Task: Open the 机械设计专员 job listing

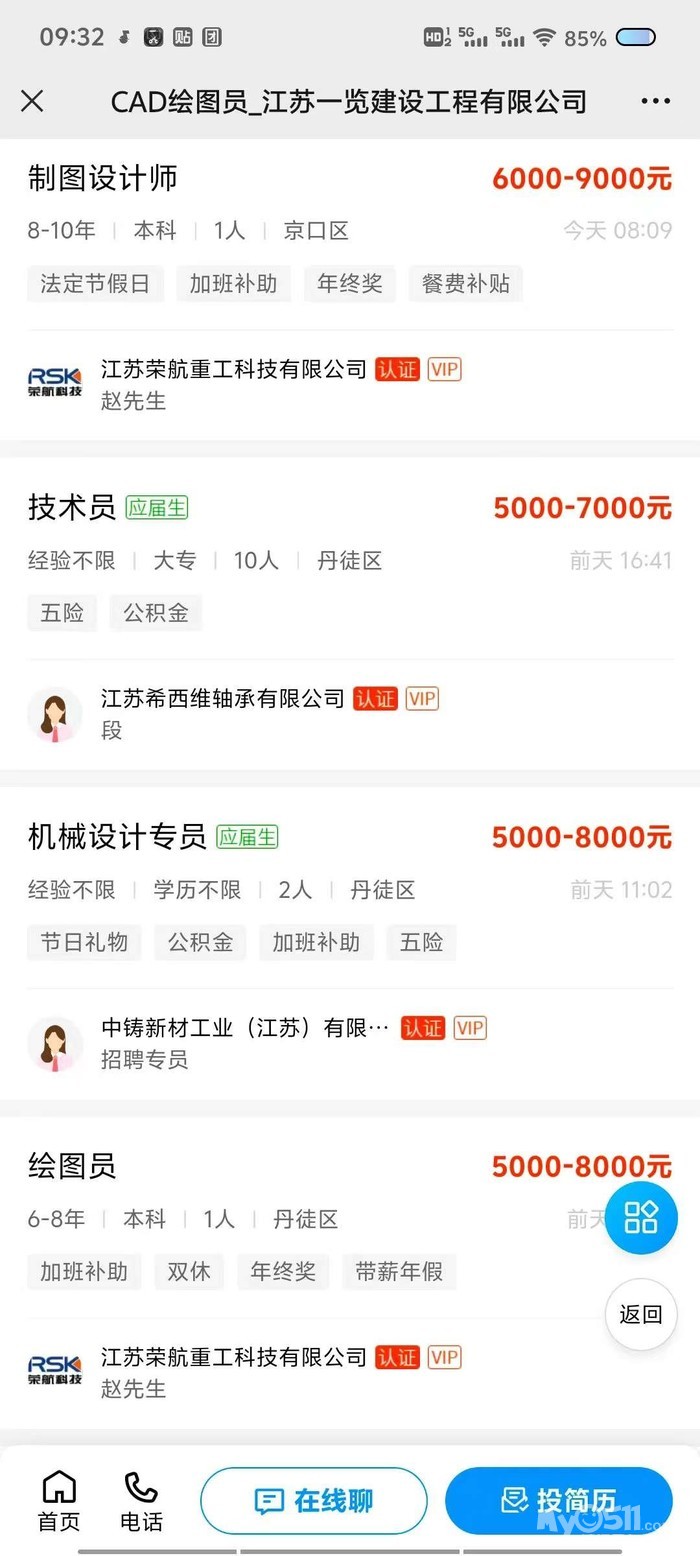Action: click(x=117, y=837)
